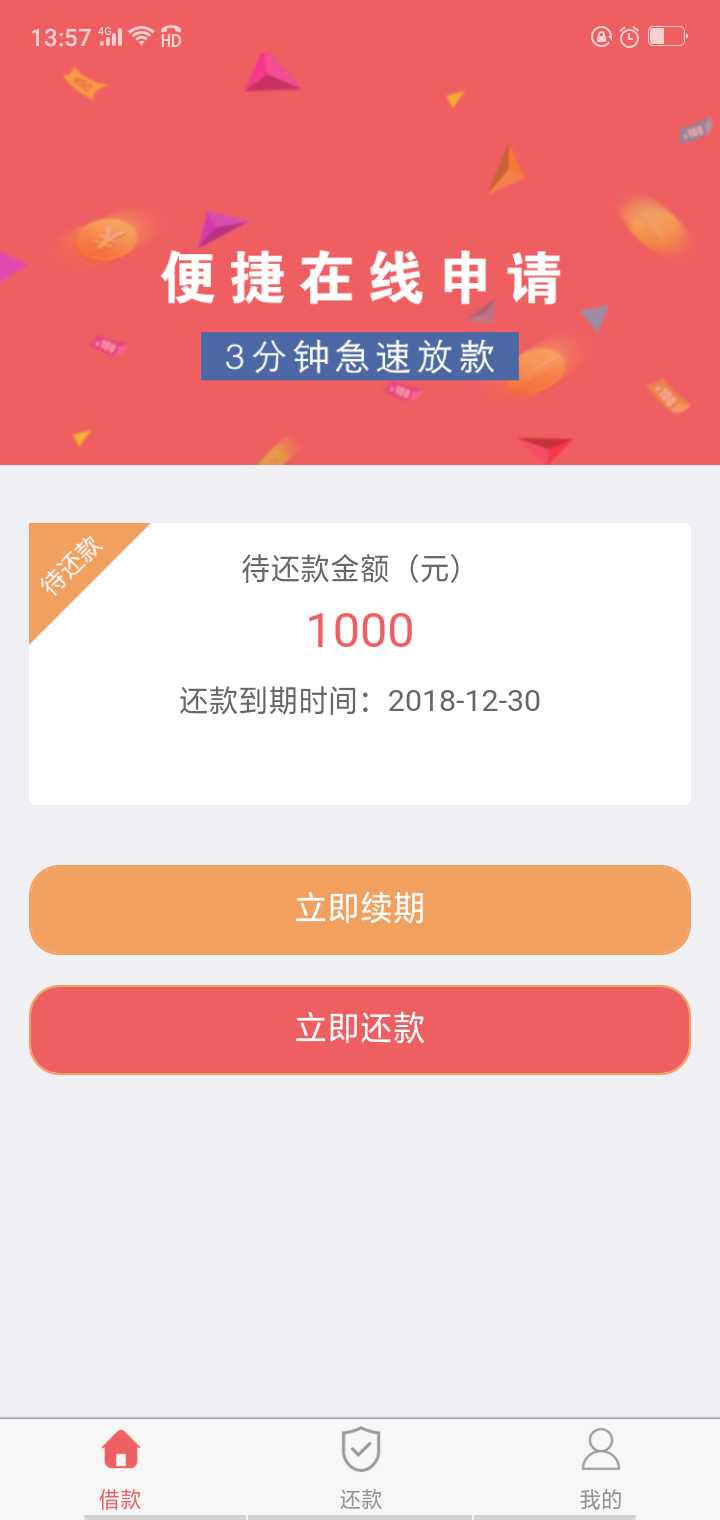720x1520 pixels.
Task: Tap the 立即续期 button
Action: [x=360, y=909]
